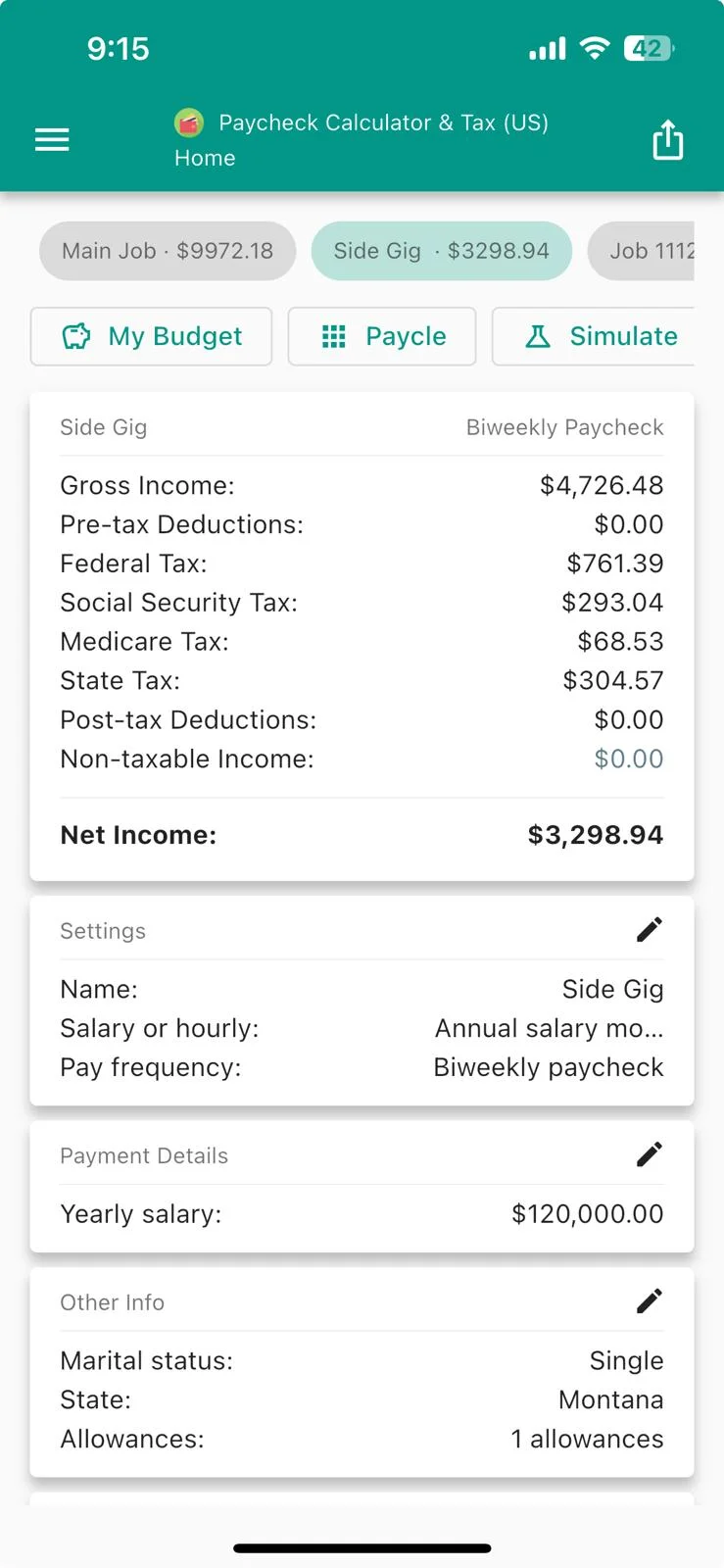The width and height of the screenshot is (724, 1568).
Task: Open Other Info editor using its pencil icon
Action: click(649, 1300)
